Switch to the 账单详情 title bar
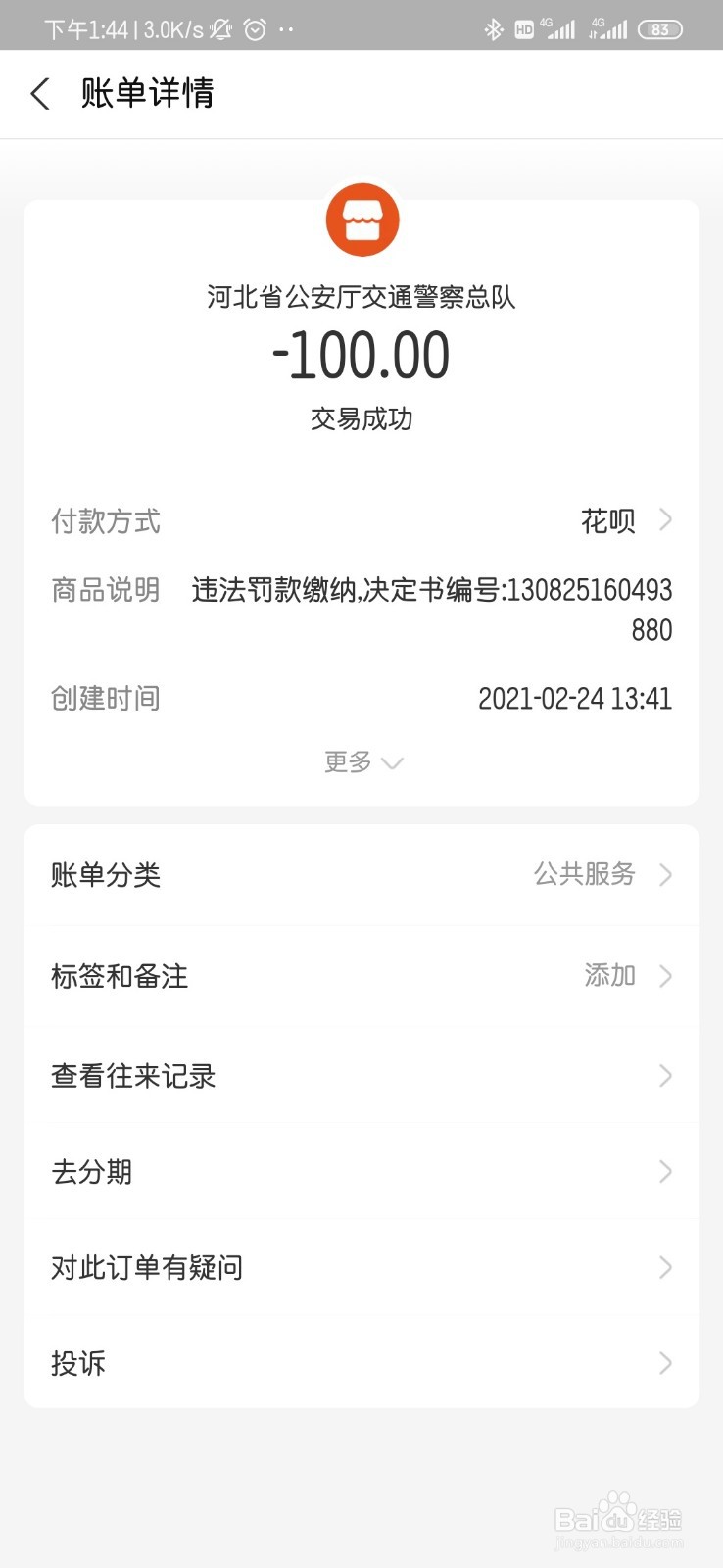The width and height of the screenshot is (723, 1568). click(147, 94)
